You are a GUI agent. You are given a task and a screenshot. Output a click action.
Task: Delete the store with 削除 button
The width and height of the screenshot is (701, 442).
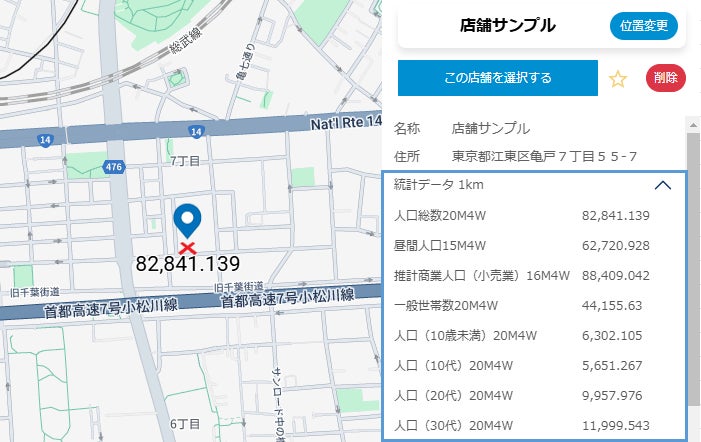665,78
